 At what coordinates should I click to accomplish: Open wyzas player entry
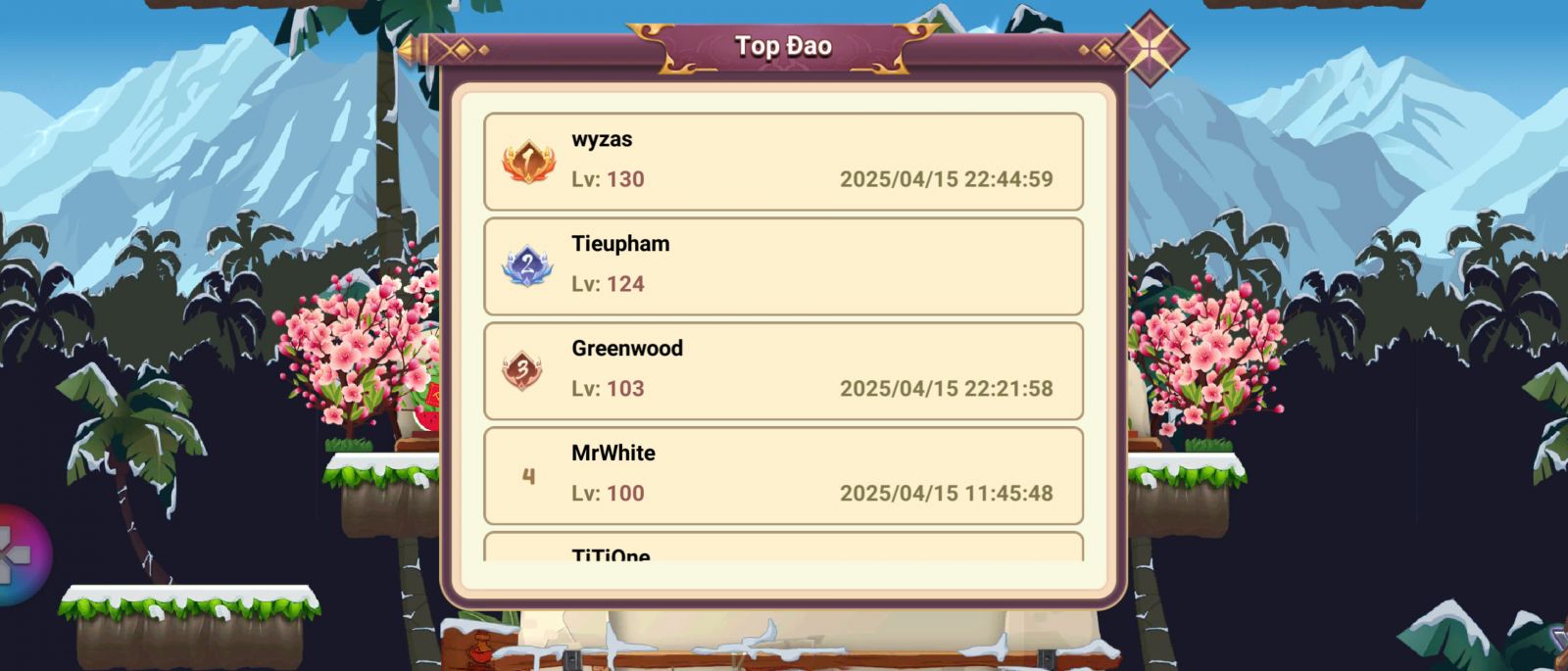(x=783, y=162)
